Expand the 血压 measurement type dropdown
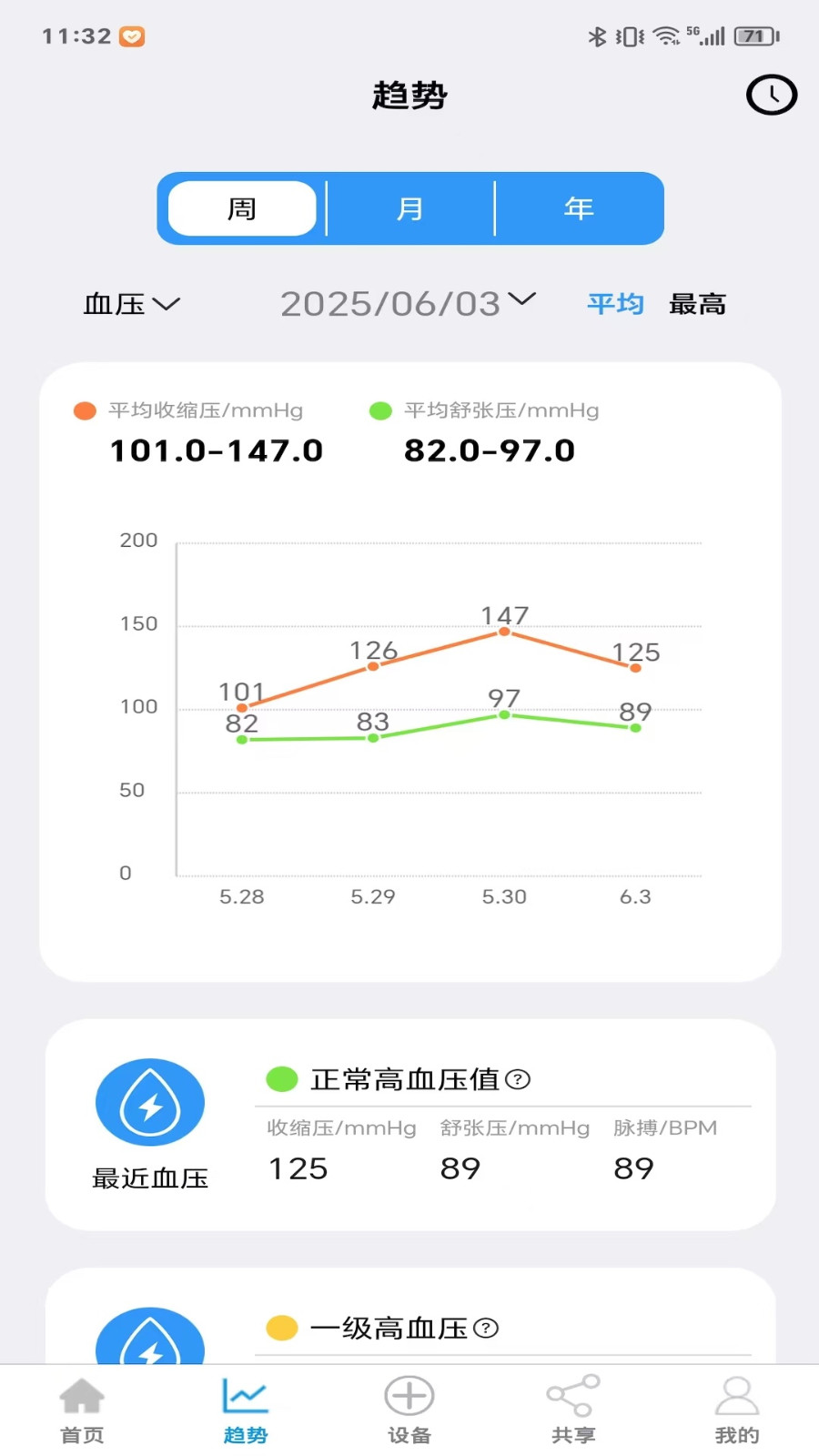Viewport: 819px width, 1456px height. (132, 304)
